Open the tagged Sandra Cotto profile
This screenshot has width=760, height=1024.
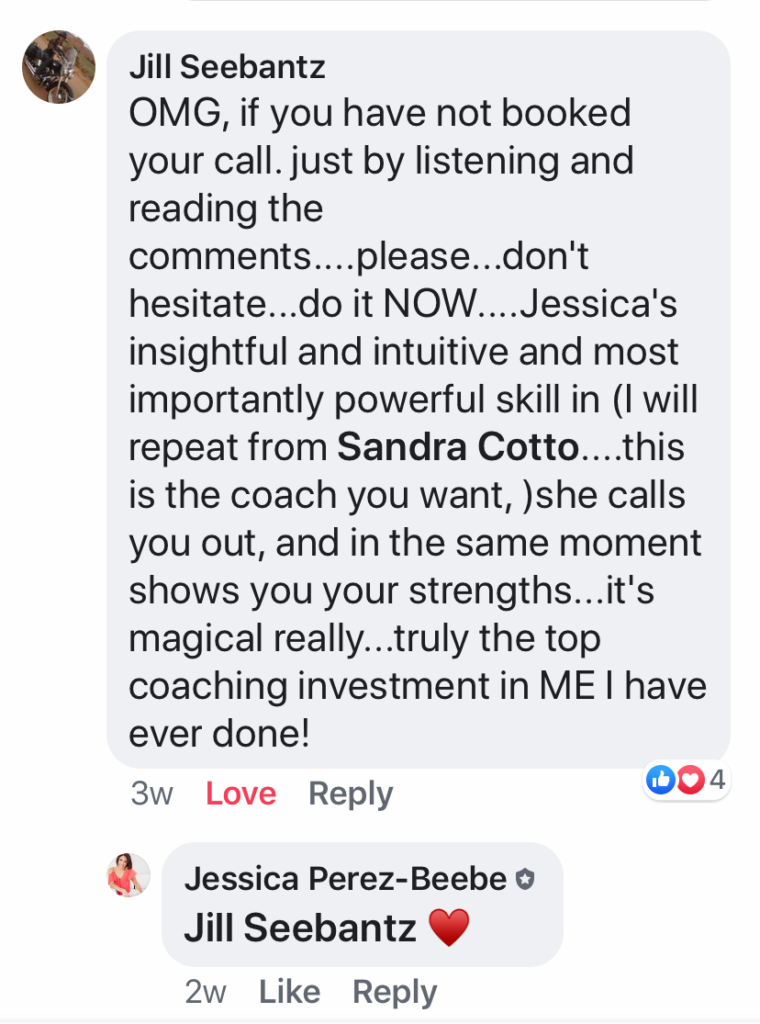[x=457, y=447]
